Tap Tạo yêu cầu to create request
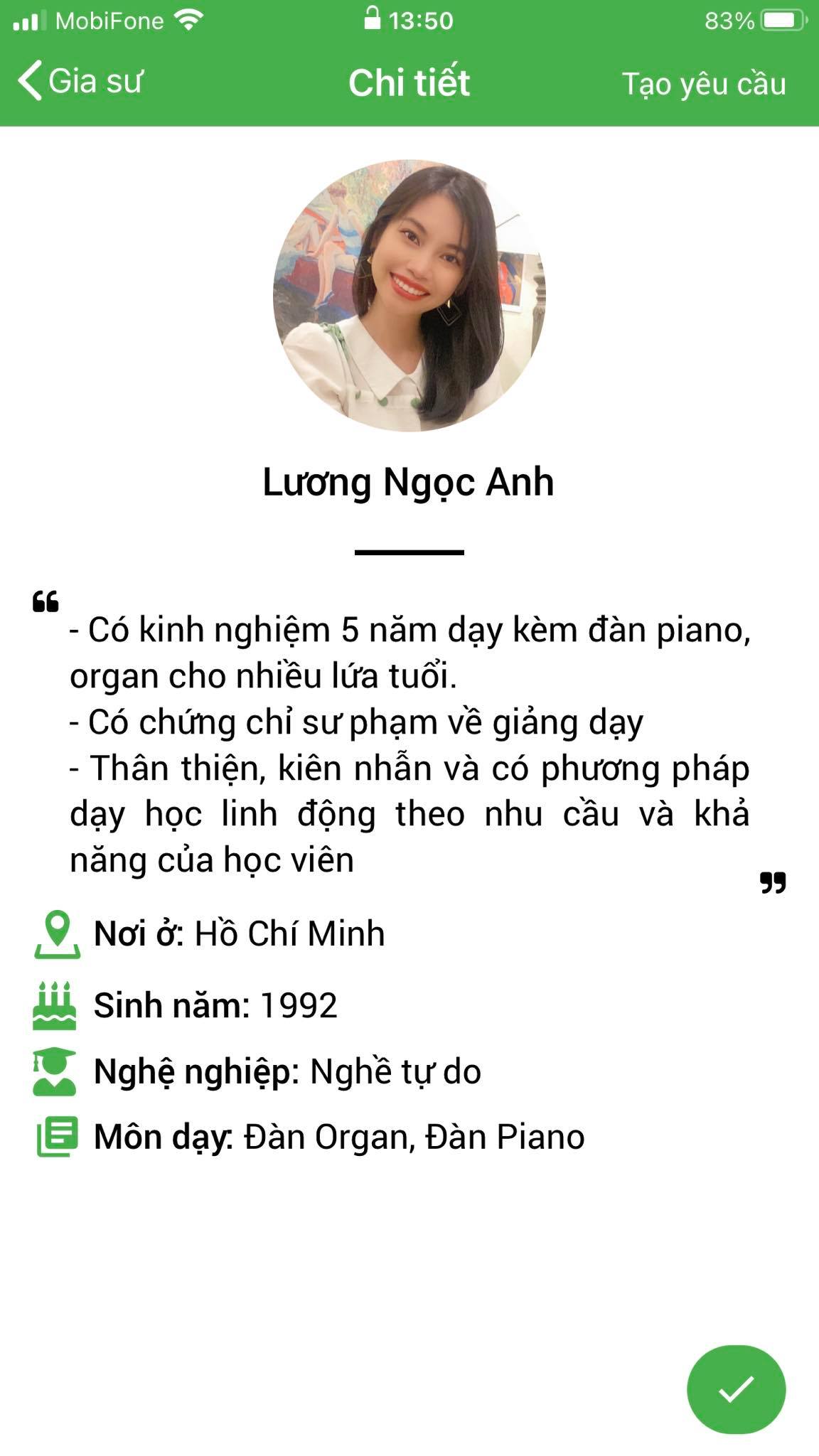 pyautogui.click(x=703, y=84)
